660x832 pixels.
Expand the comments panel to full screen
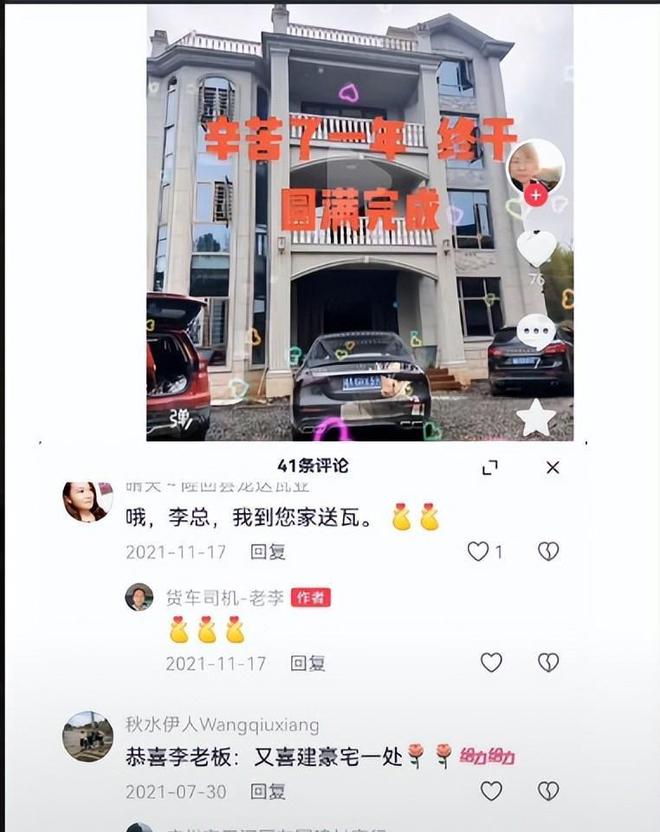pyautogui.click(x=490, y=467)
